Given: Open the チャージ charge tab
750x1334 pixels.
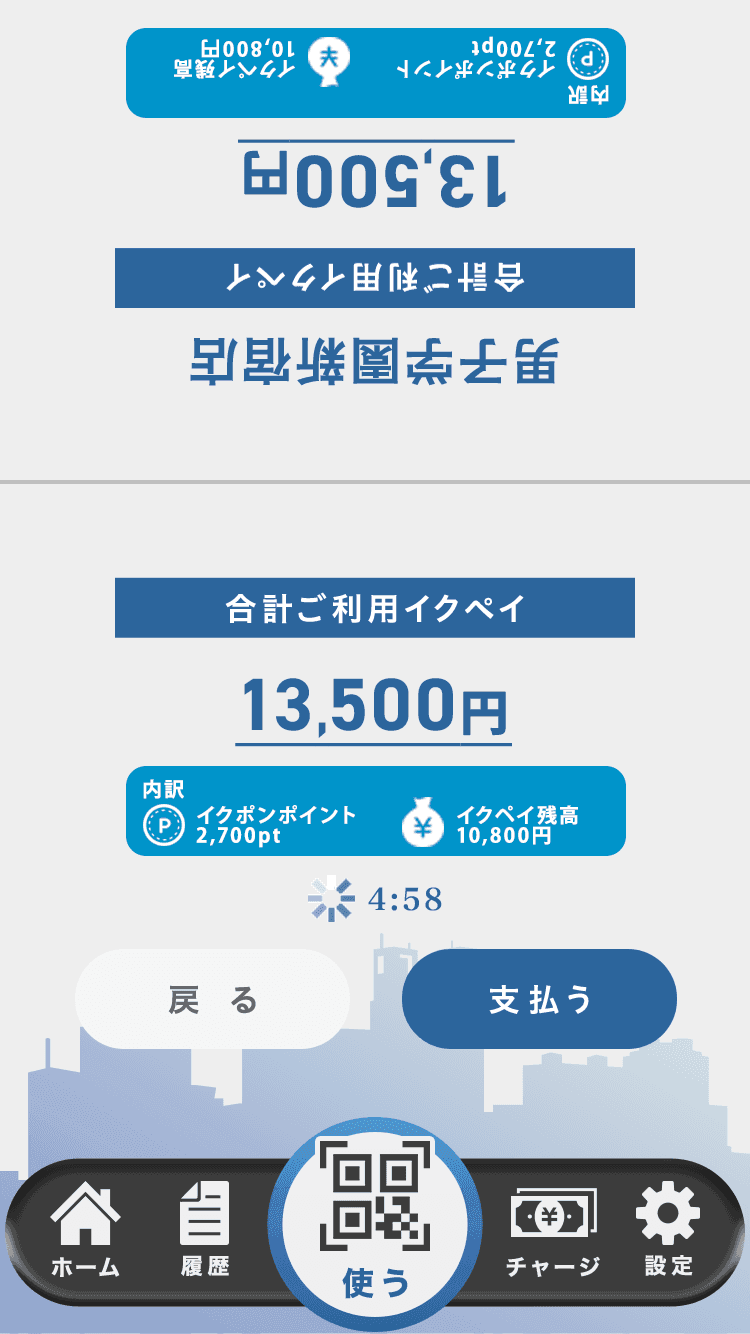Looking at the screenshot, I should [x=553, y=1231].
